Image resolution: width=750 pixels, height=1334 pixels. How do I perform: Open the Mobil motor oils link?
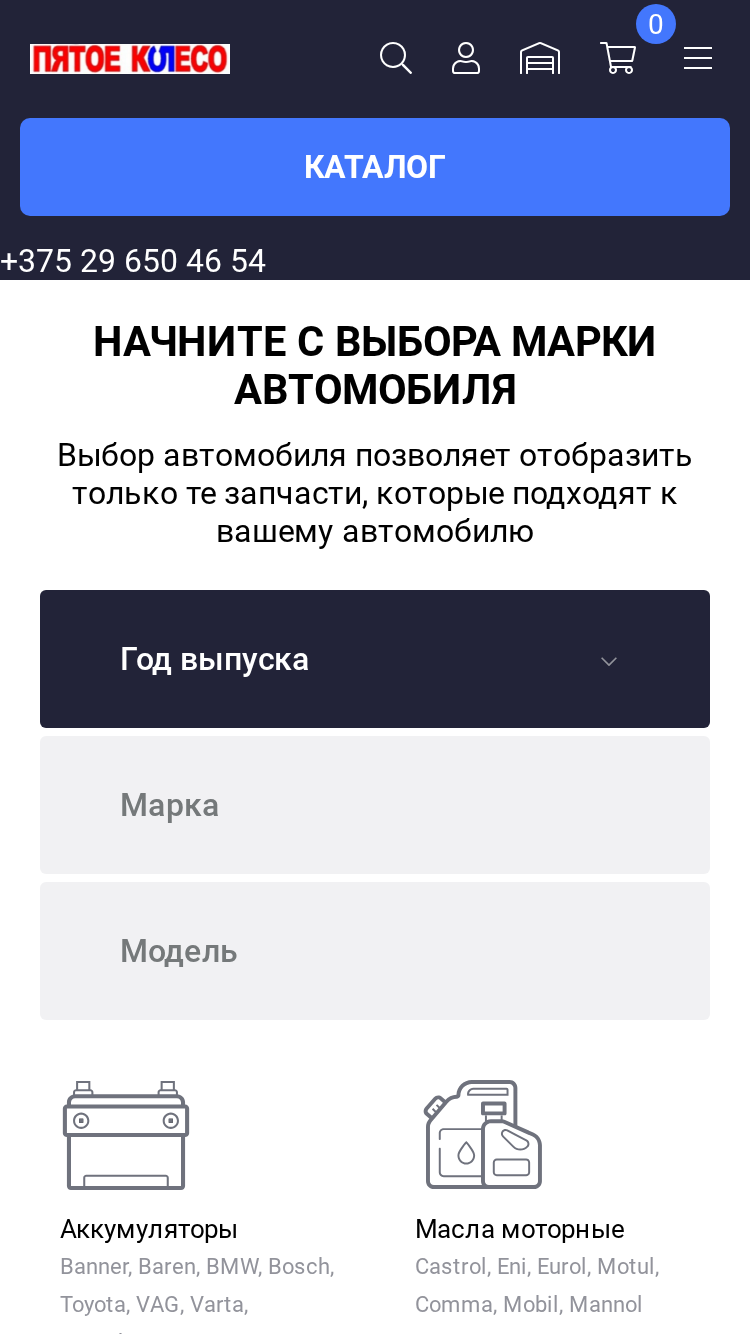click(x=534, y=1305)
